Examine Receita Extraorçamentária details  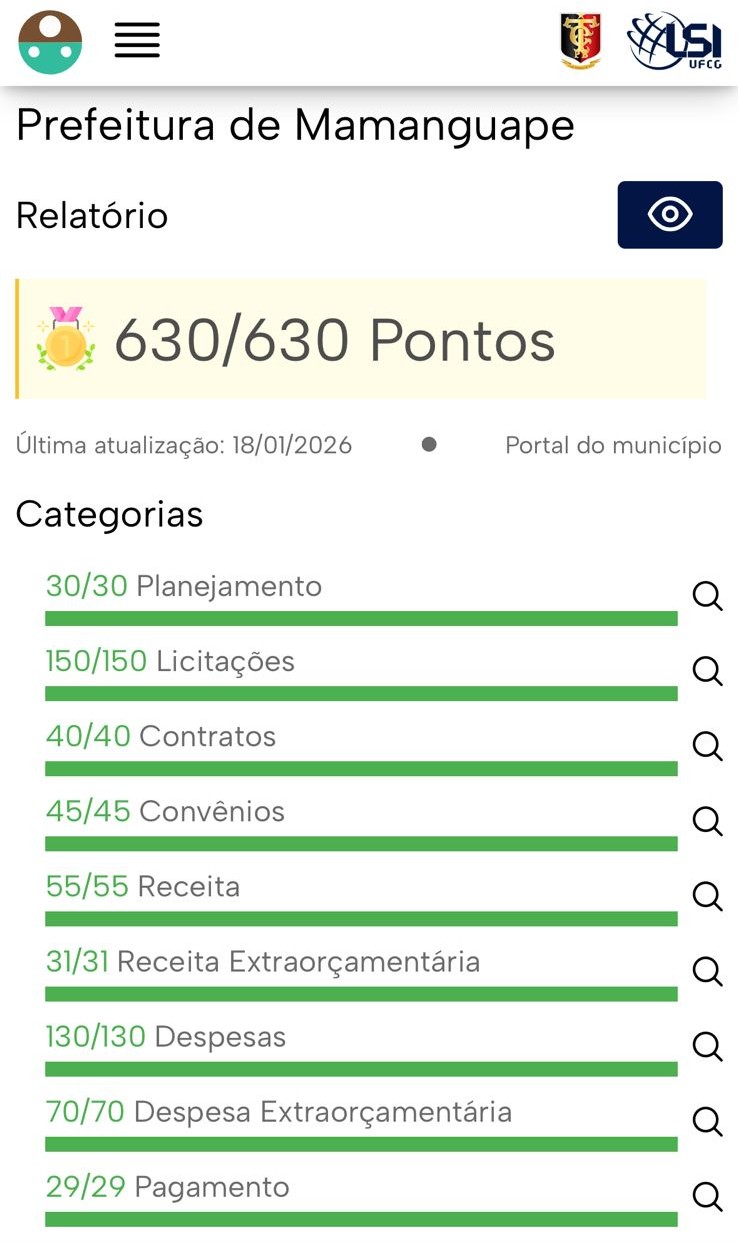tap(707, 971)
